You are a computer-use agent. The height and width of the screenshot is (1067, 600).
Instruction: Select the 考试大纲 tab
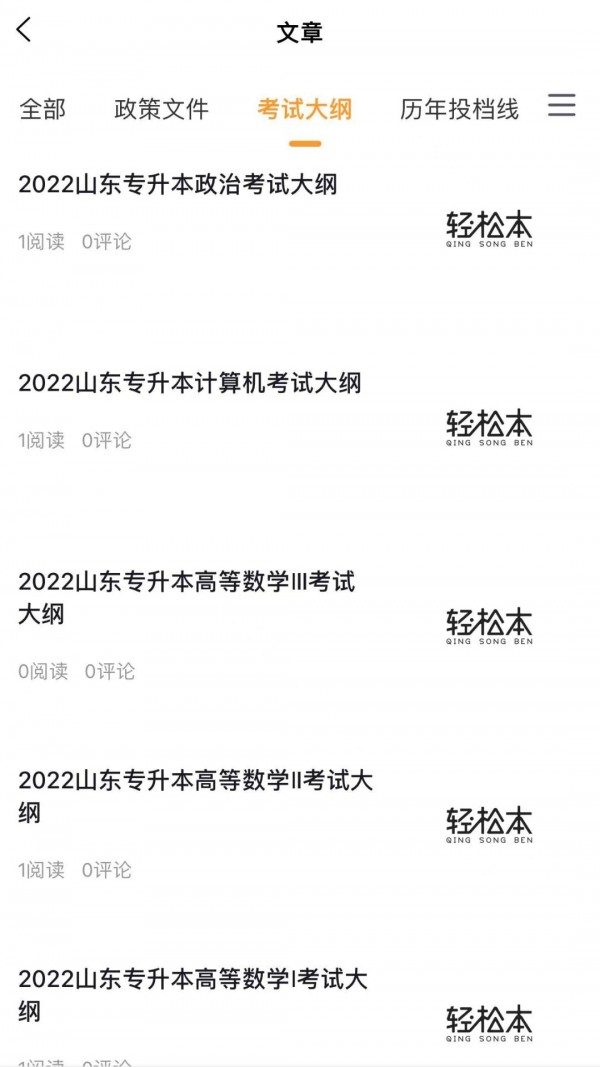coord(305,109)
